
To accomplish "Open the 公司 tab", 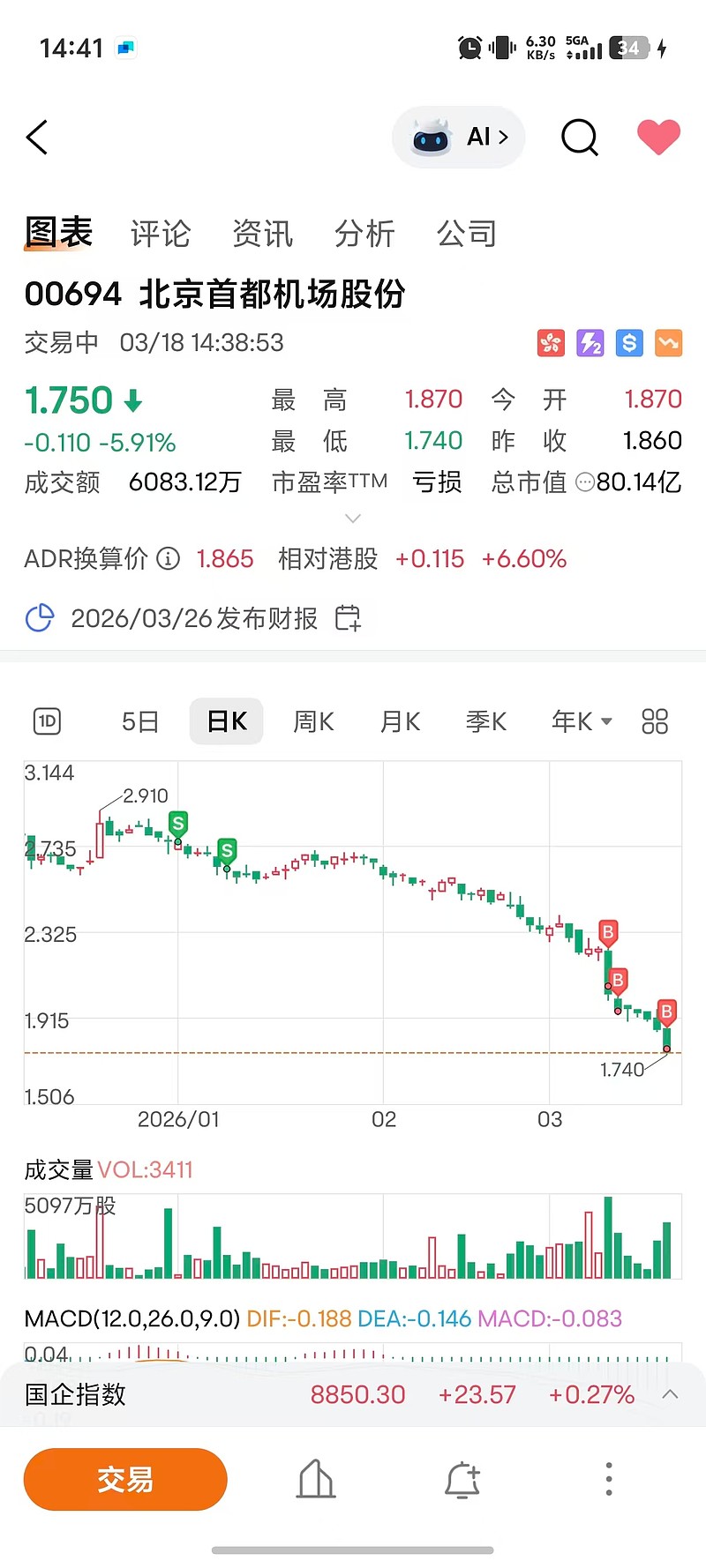I will pos(467,234).
